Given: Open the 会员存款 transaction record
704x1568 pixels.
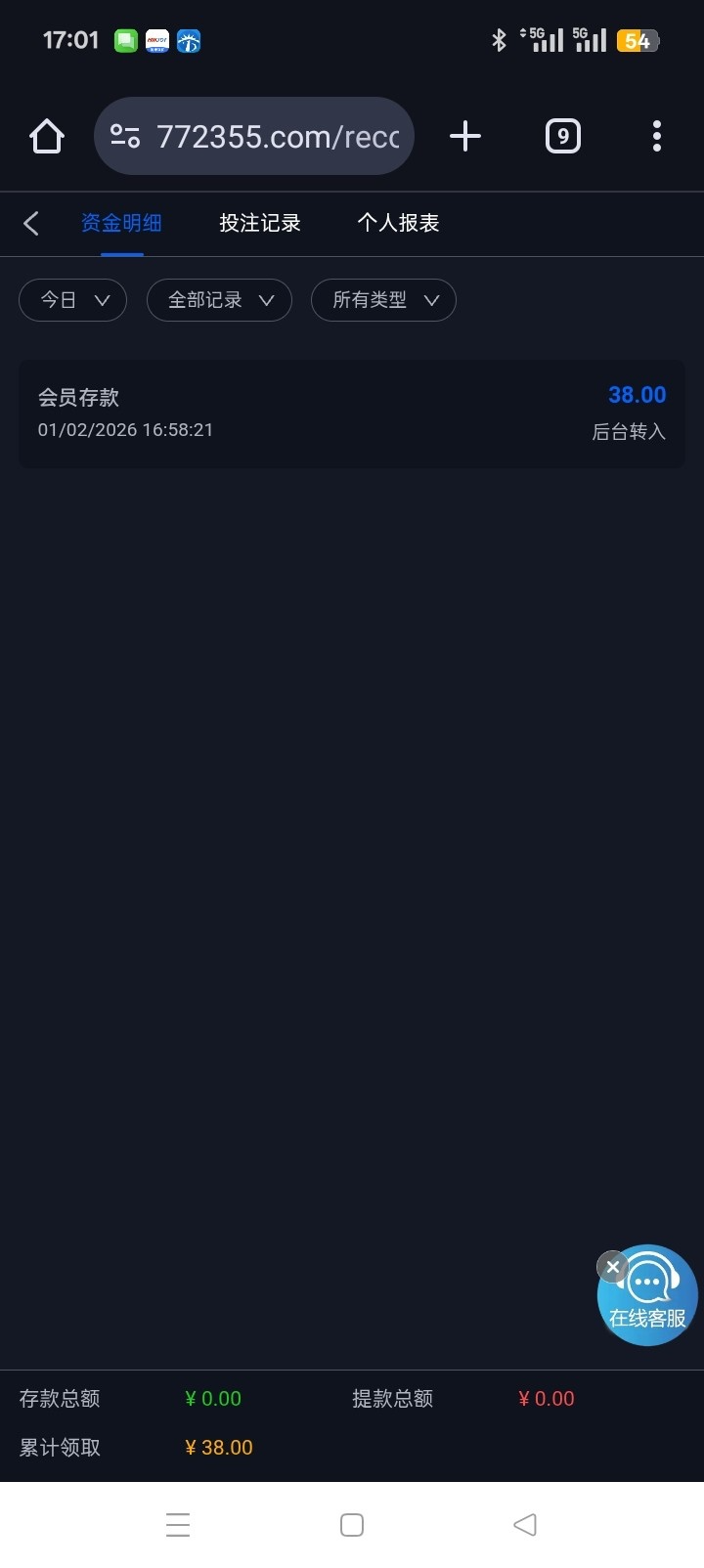Looking at the screenshot, I should point(352,414).
